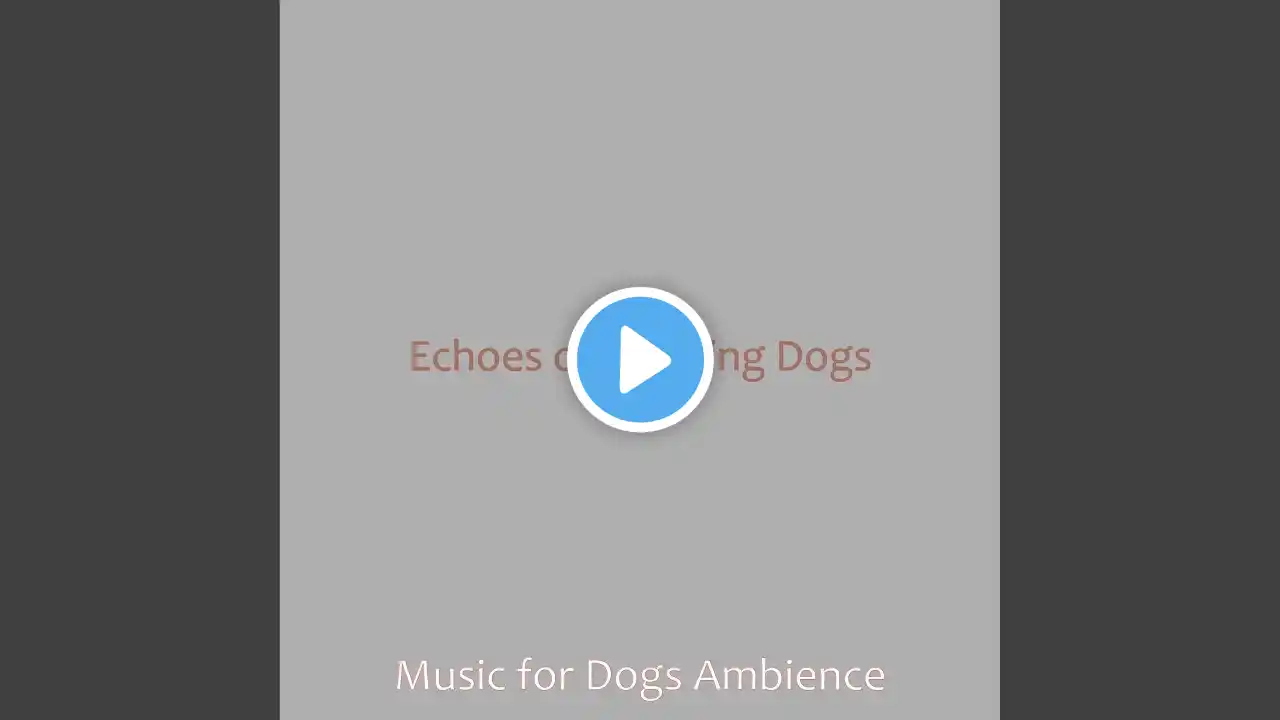
Task: Play the Echoes of Barking Dogs video
Action: tap(640, 359)
